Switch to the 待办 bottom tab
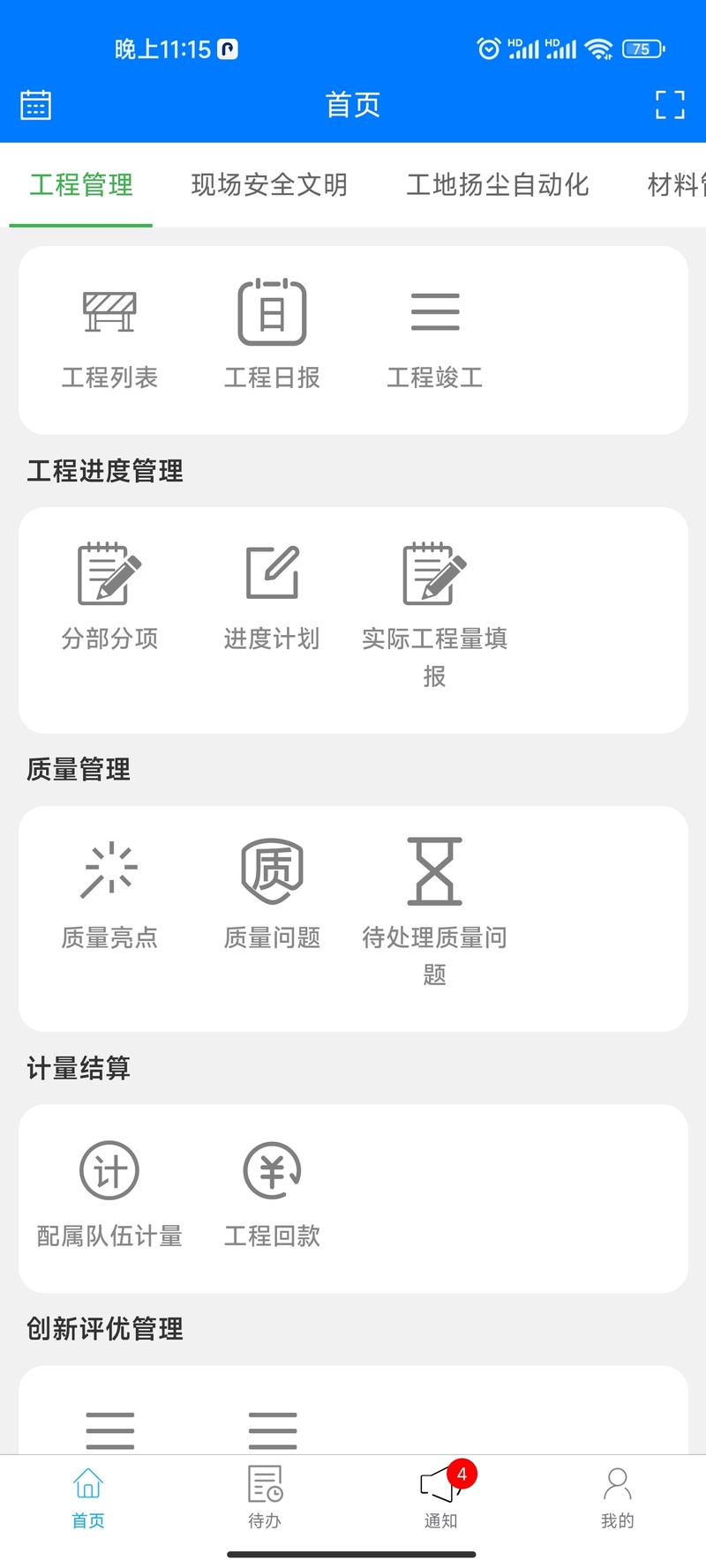 265,1497
